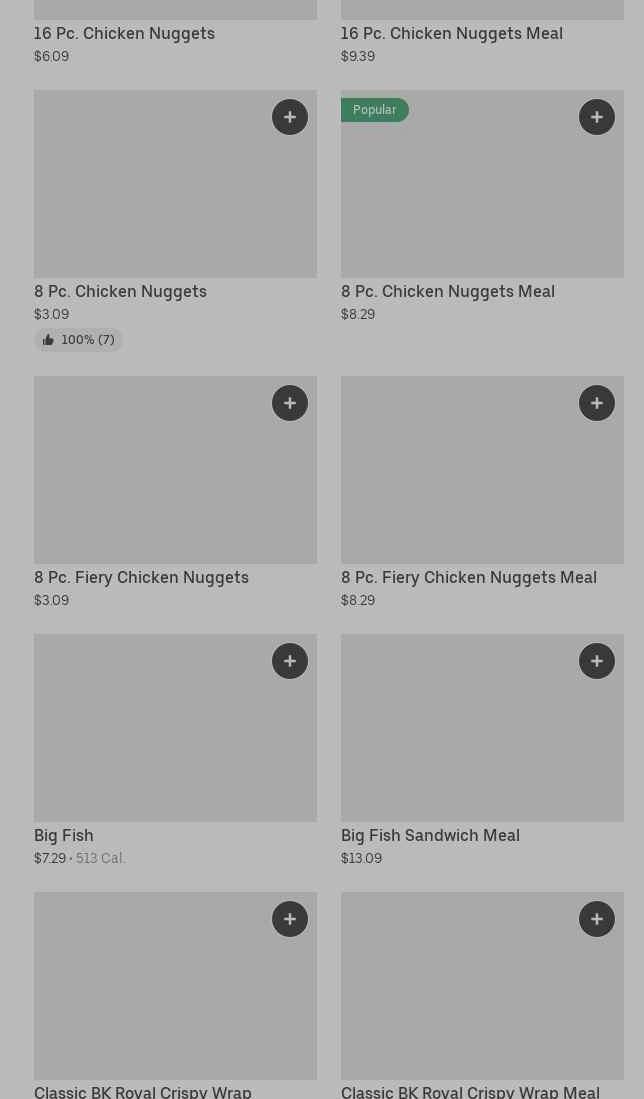The width and height of the screenshot is (644, 1099).
Task: Open the 8 Pc. Chicken Nuggets item
Action: [150, 200]
